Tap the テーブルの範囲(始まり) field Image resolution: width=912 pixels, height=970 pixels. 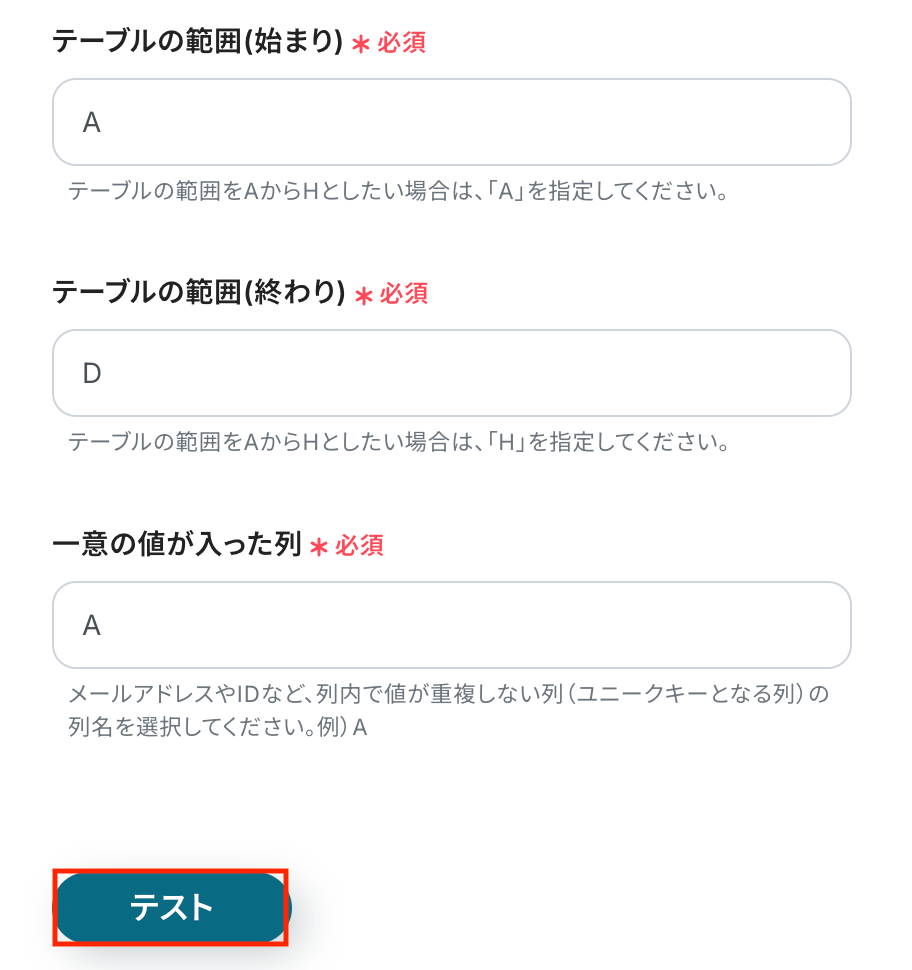click(451, 122)
